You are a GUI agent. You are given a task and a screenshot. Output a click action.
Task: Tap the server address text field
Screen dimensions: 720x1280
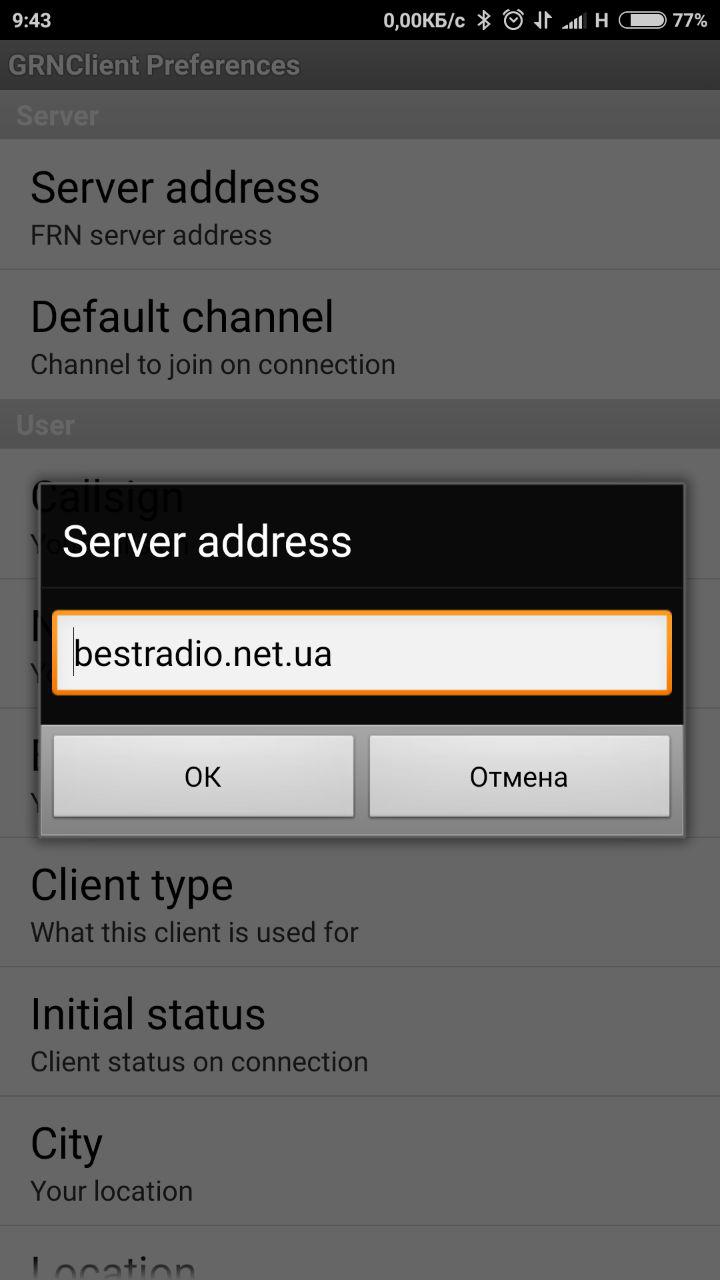point(361,653)
